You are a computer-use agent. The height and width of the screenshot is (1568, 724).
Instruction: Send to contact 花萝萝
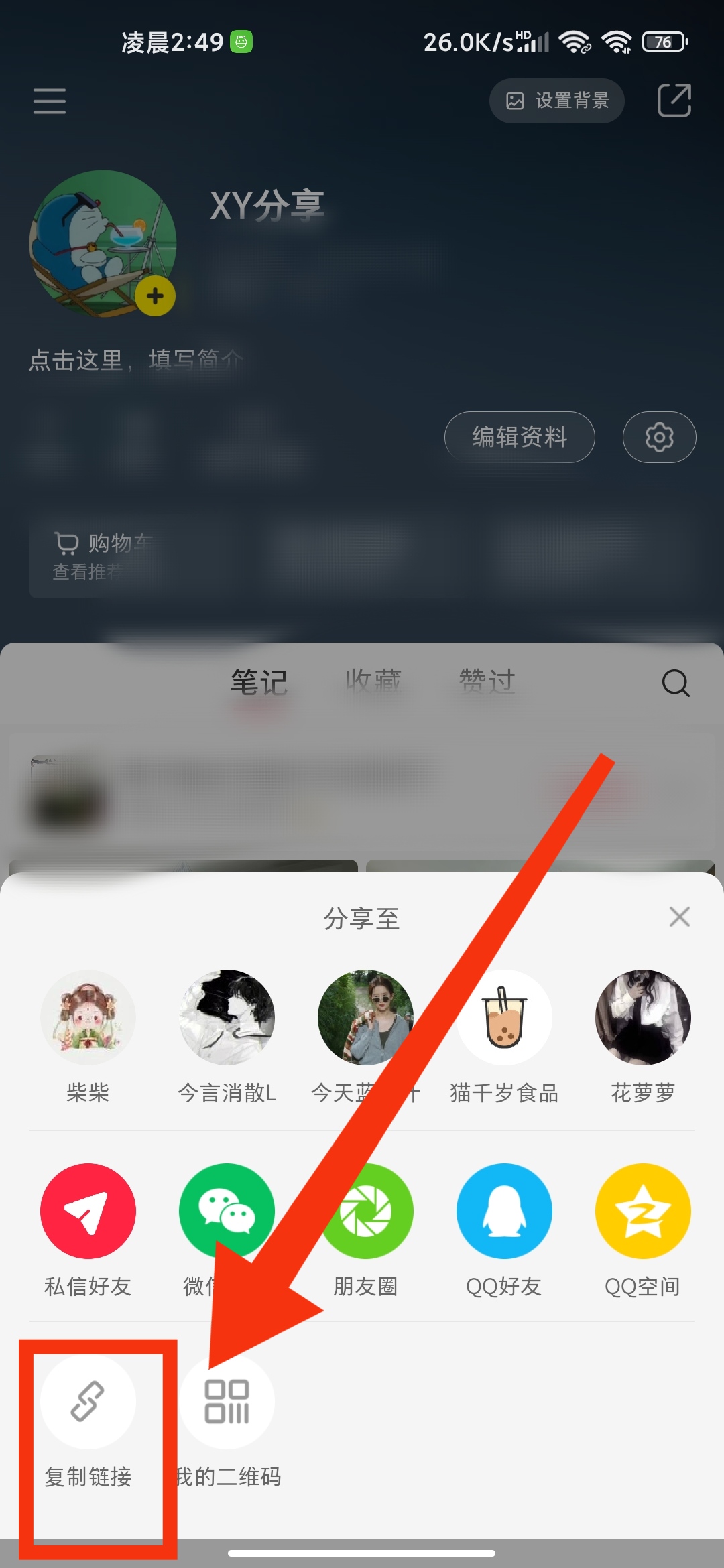[x=643, y=1018]
